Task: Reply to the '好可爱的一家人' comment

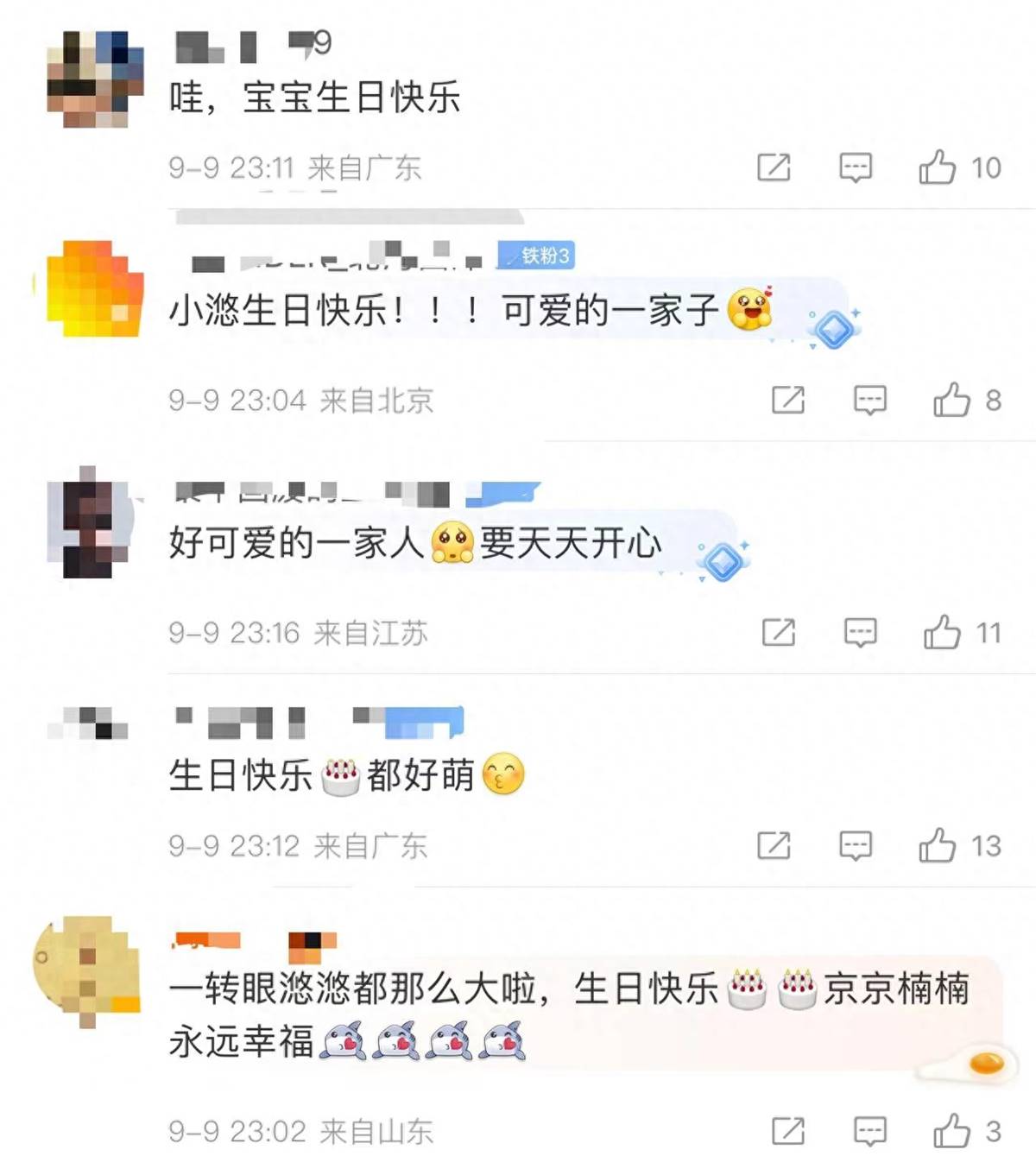Action: (860, 633)
